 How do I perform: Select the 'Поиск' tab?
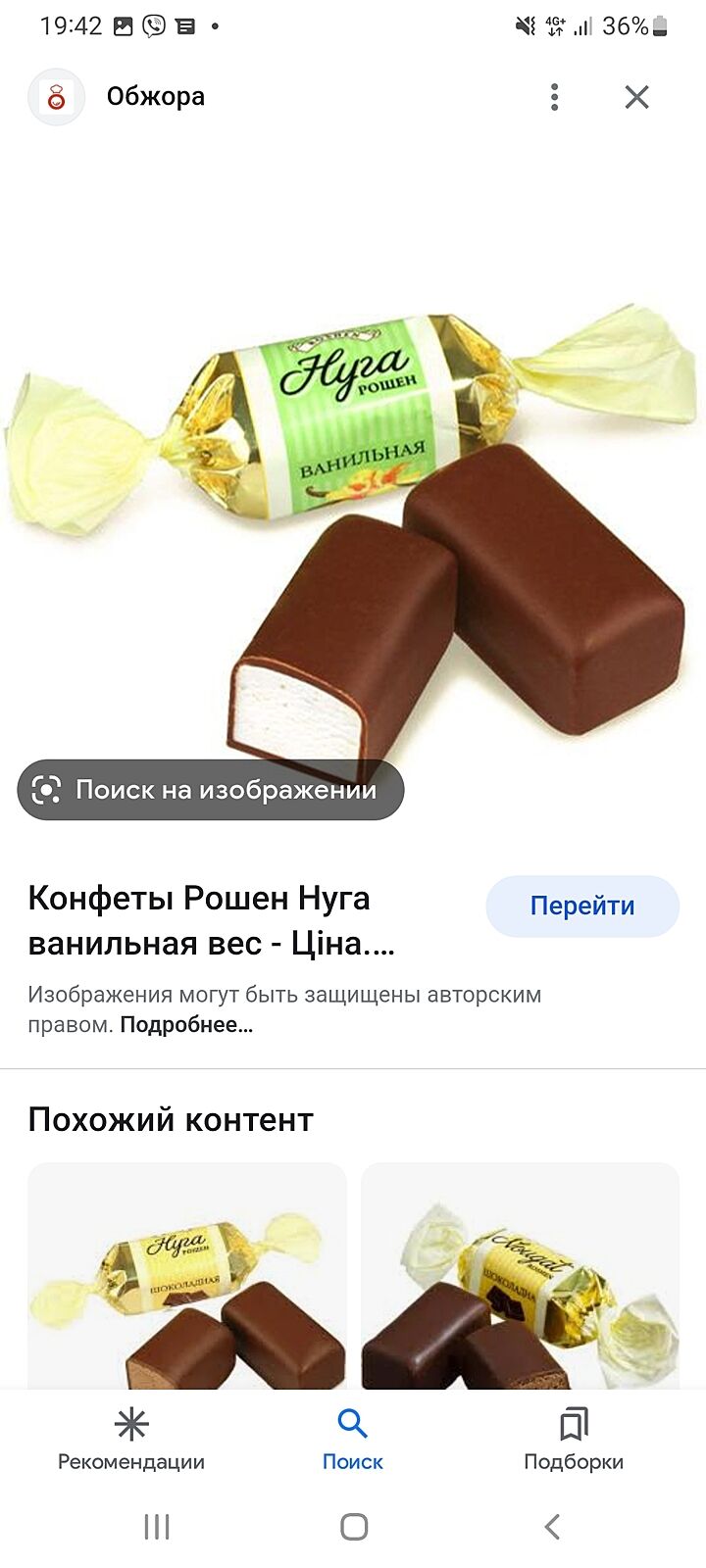tap(353, 1439)
